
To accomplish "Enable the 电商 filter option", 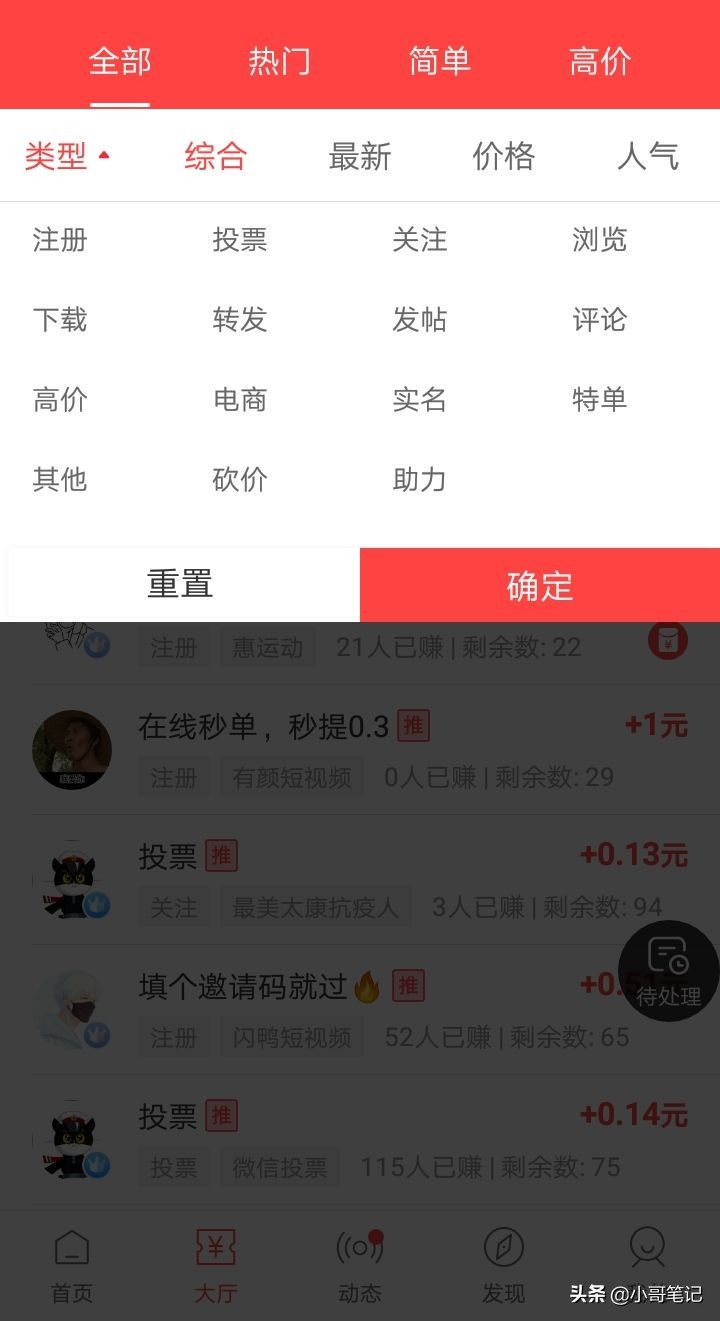I will 240,400.
